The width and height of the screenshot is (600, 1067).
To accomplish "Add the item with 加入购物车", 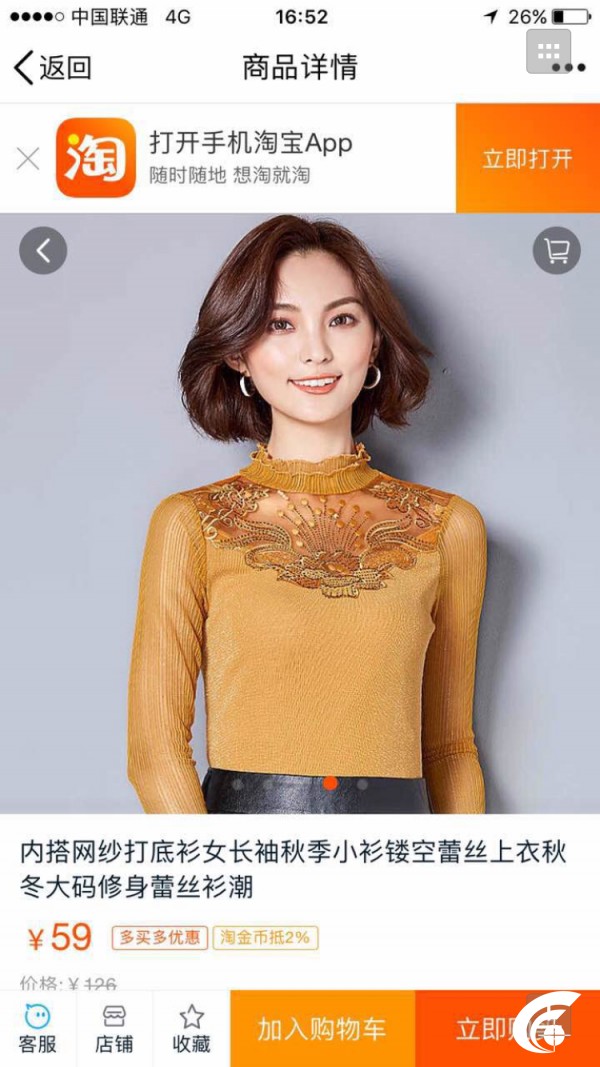I will pos(322,1028).
